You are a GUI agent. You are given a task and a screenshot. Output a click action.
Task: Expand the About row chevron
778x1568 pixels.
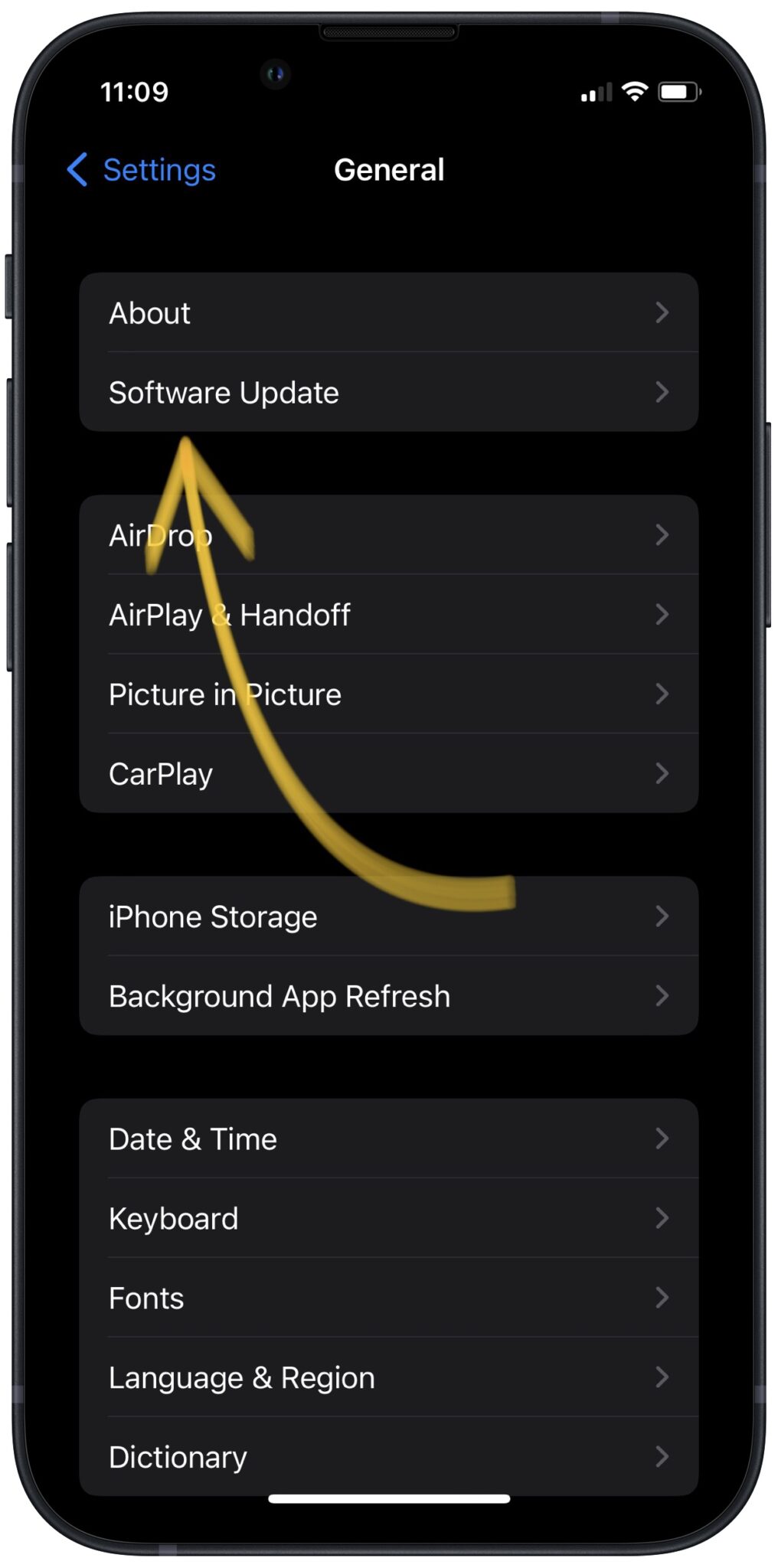pyautogui.click(x=663, y=312)
